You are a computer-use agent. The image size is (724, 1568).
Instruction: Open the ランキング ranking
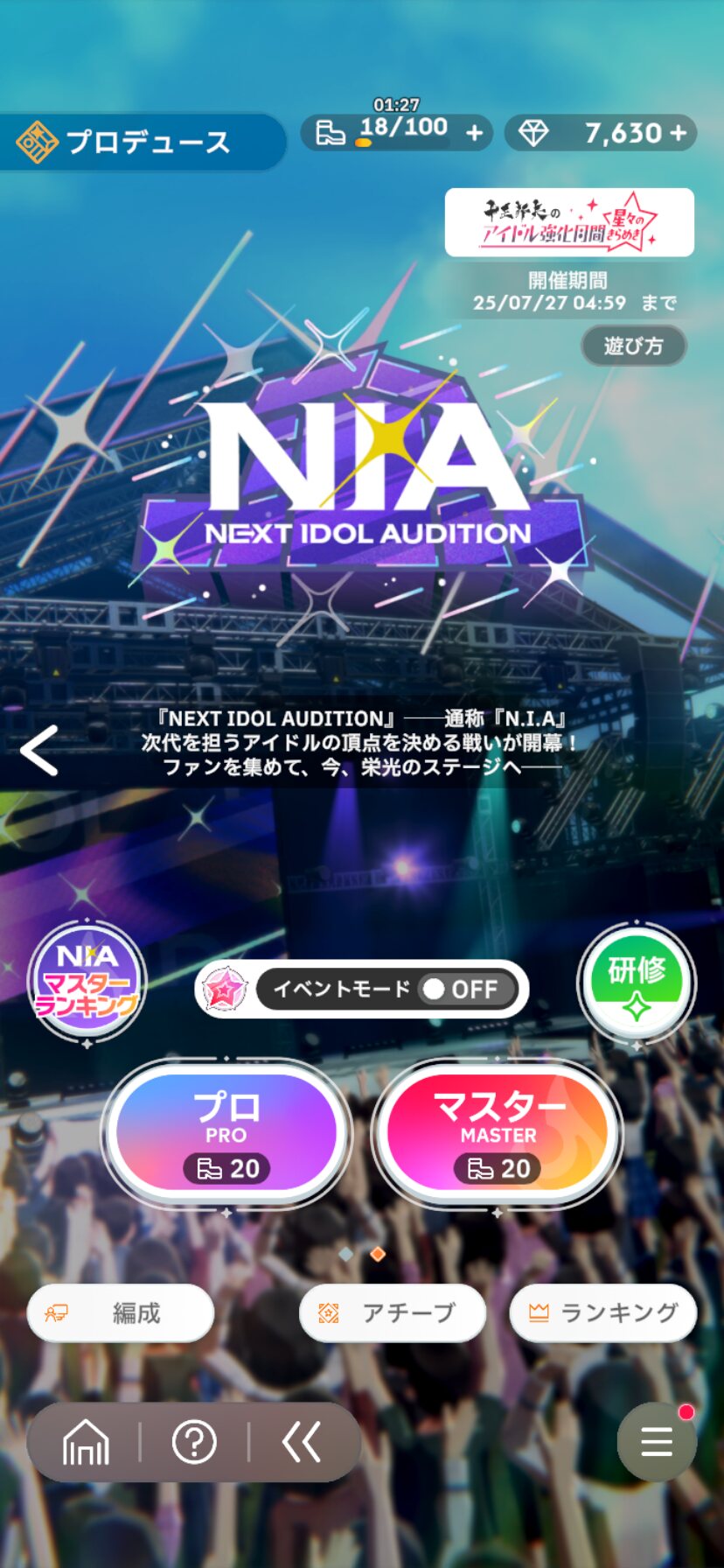tap(603, 1312)
